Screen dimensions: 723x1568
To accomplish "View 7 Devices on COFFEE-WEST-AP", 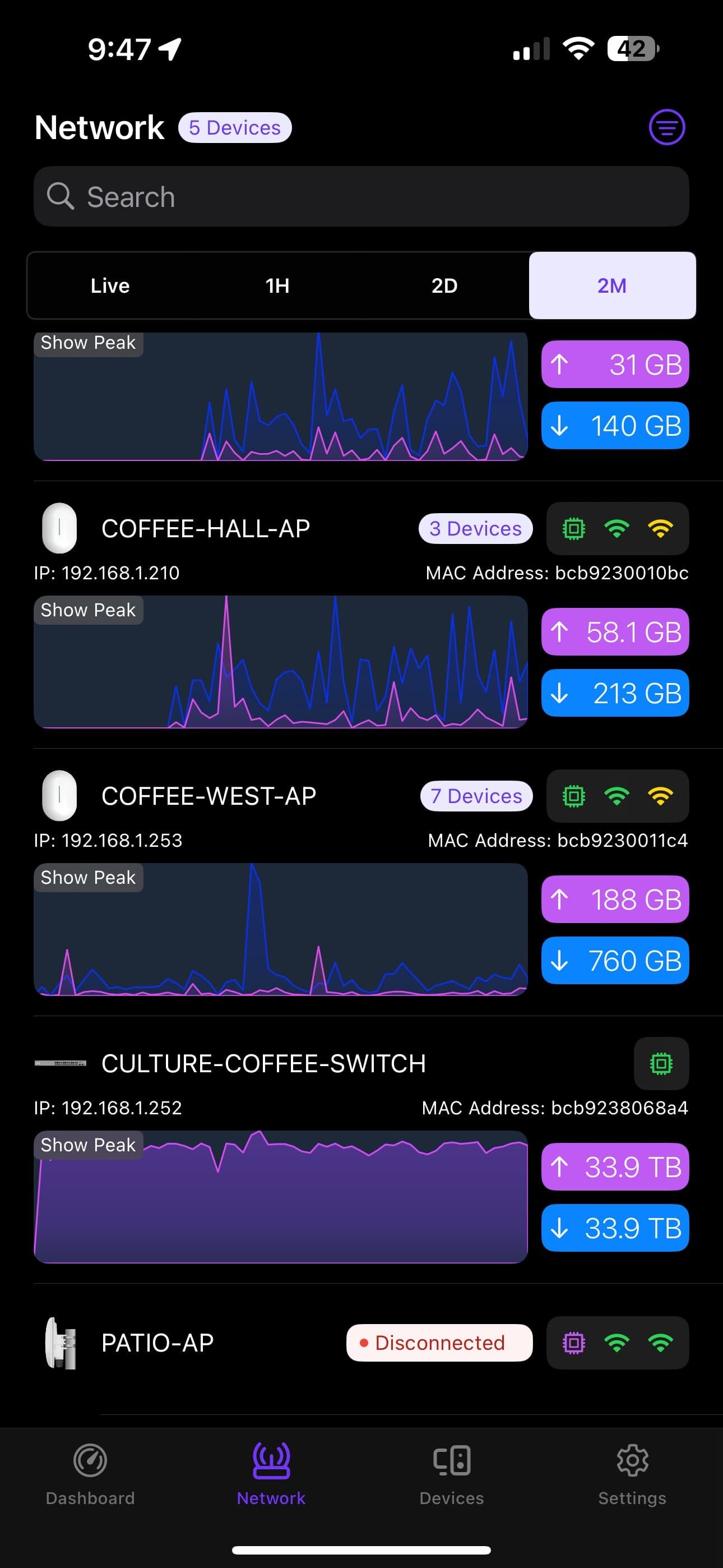I will 476,796.
